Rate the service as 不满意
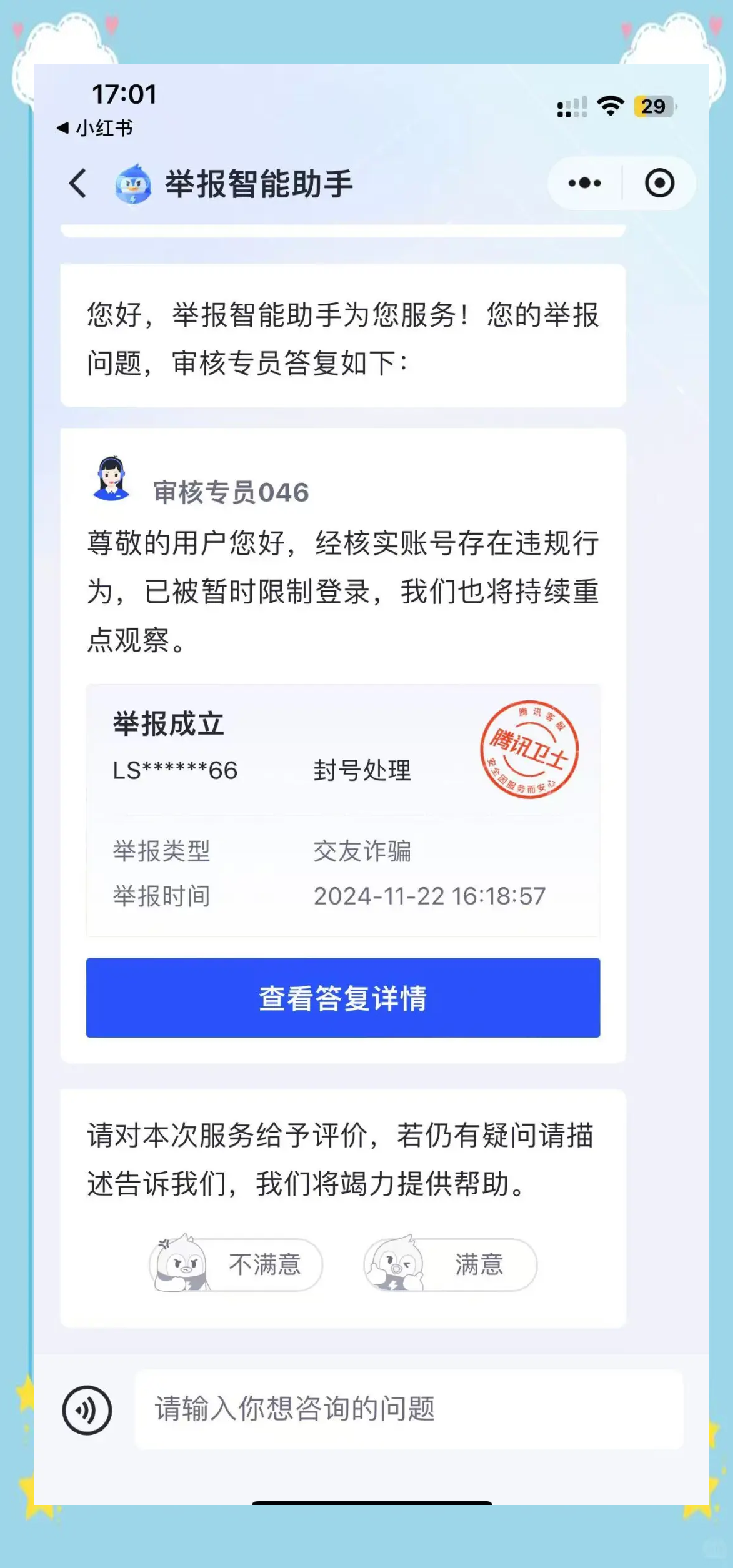Viewport: 733px width, 1568px height. click(x=236, y=1264)
